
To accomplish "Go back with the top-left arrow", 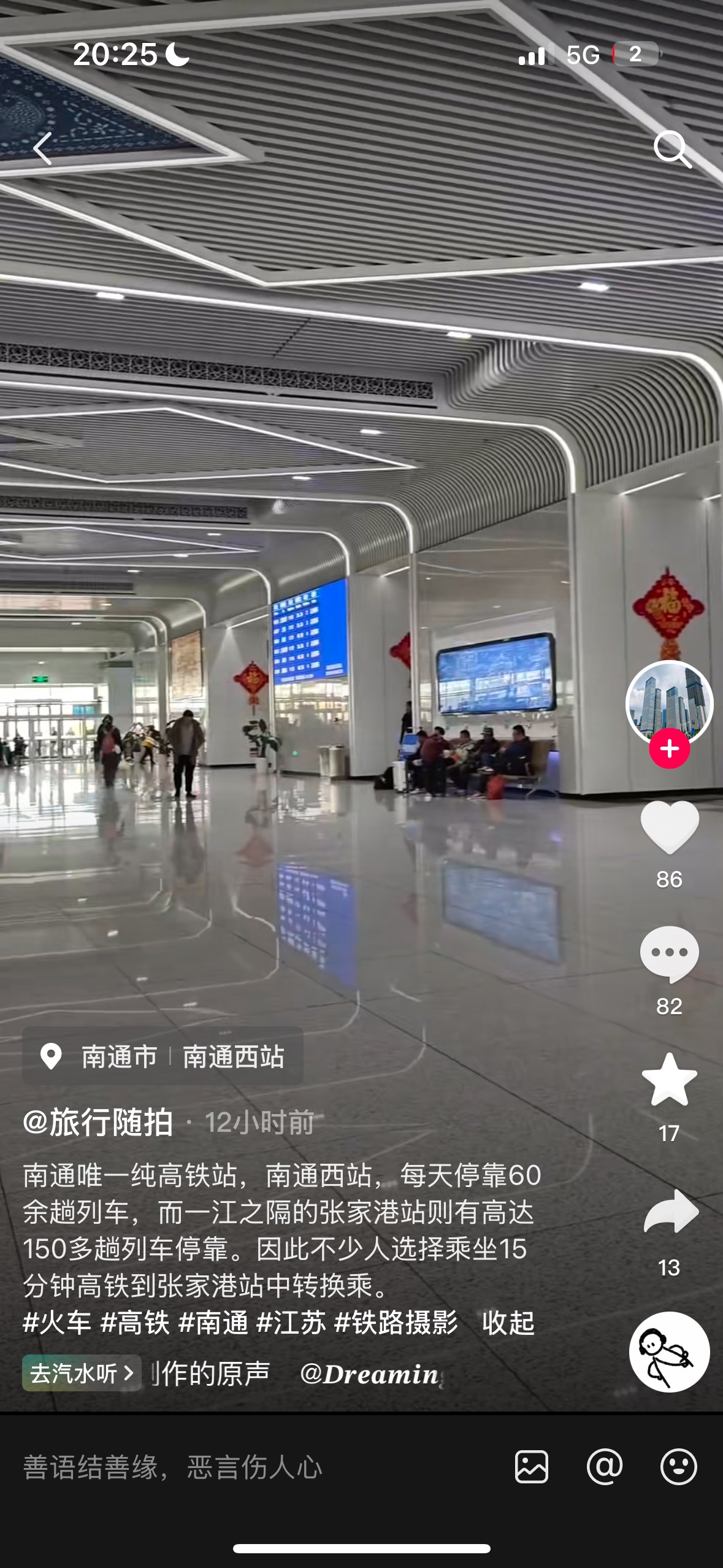I will tap(42, 148).
